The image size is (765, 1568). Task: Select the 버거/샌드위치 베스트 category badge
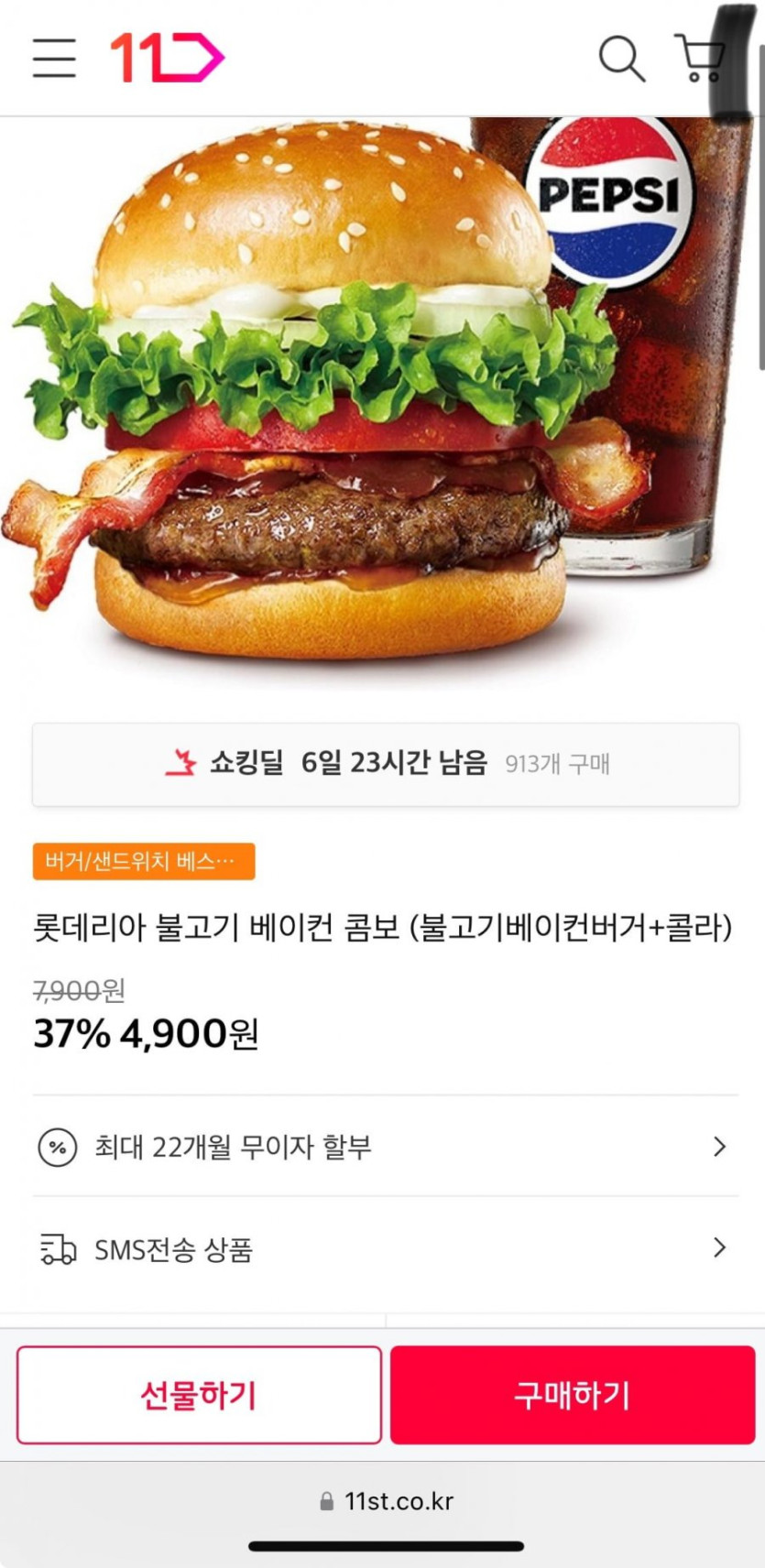(143, 861)
